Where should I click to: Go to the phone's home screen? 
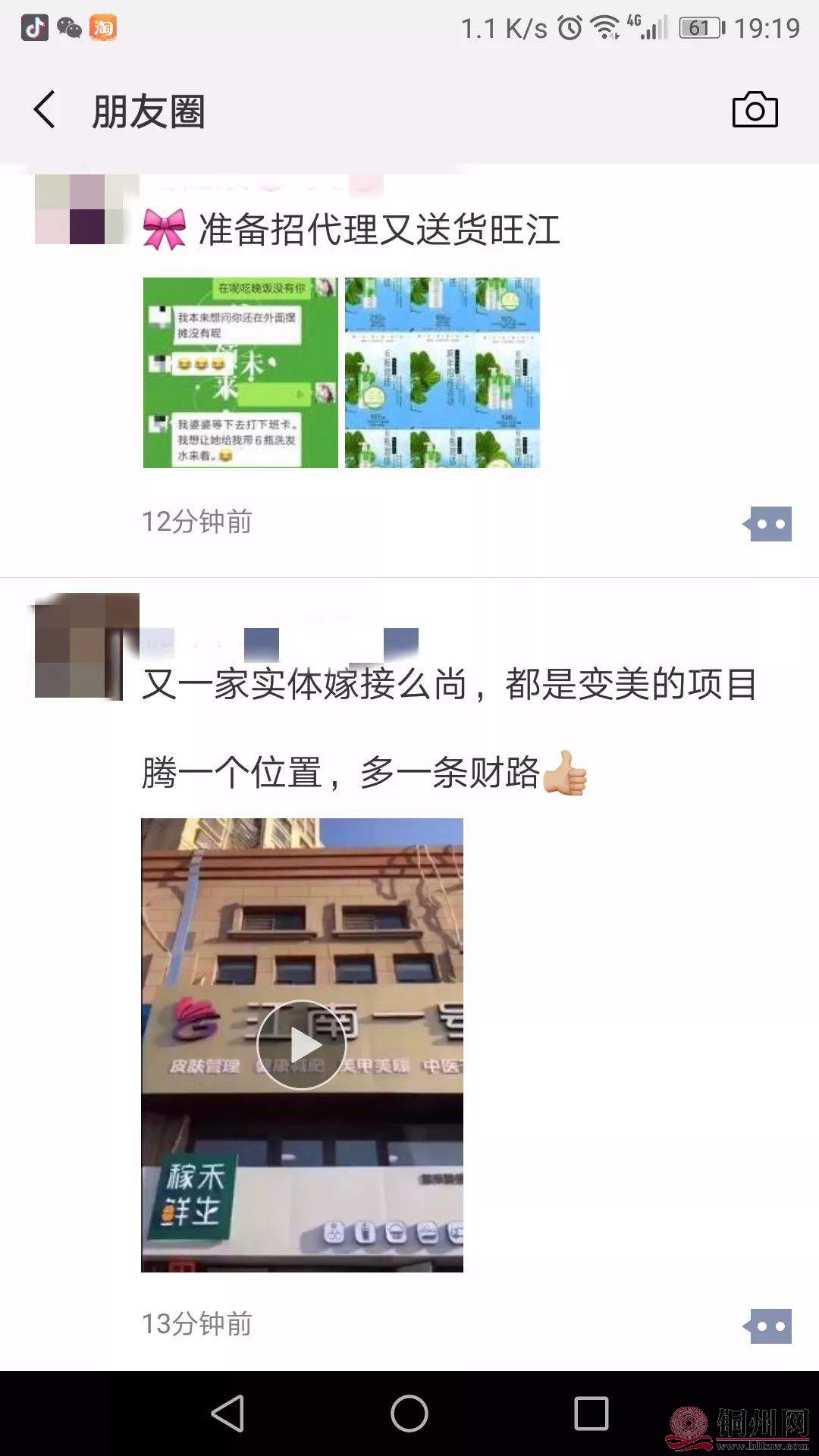409,1414
